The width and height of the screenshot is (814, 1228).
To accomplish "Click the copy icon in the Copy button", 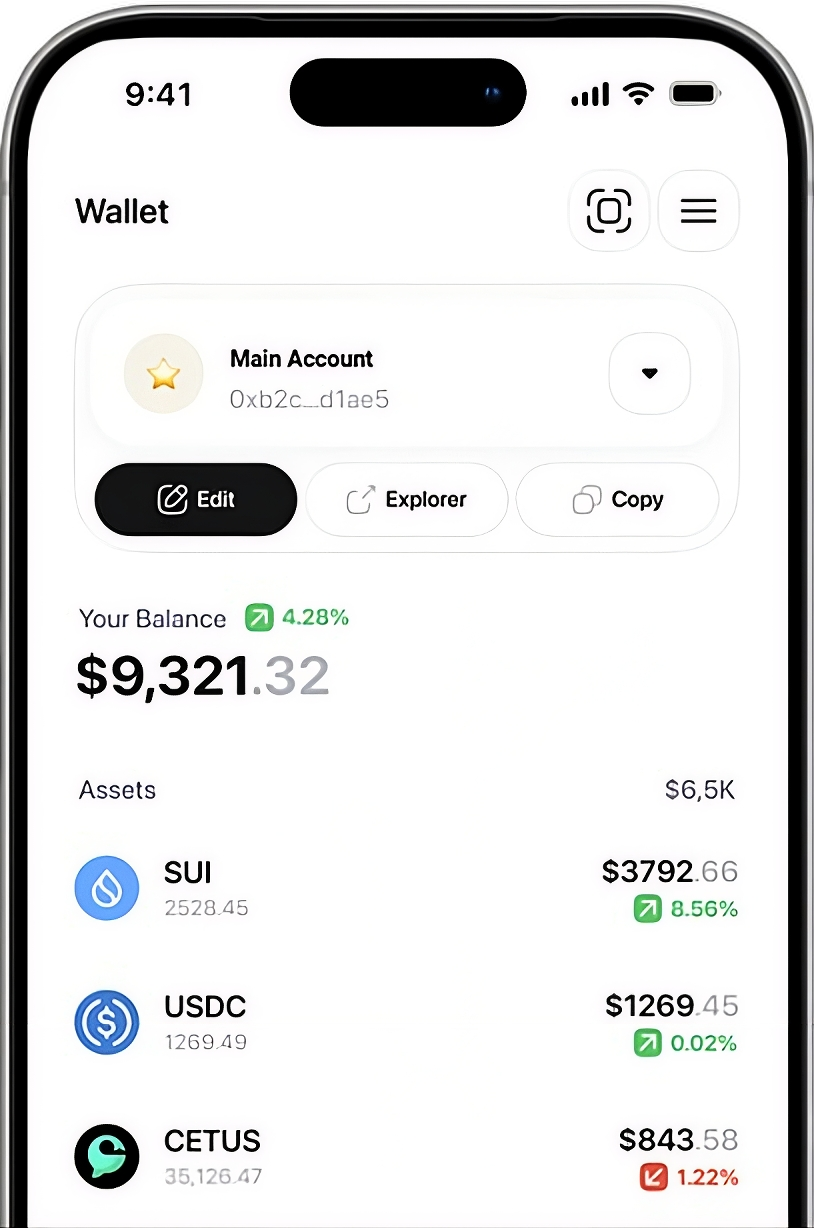I will pos(588,498).
